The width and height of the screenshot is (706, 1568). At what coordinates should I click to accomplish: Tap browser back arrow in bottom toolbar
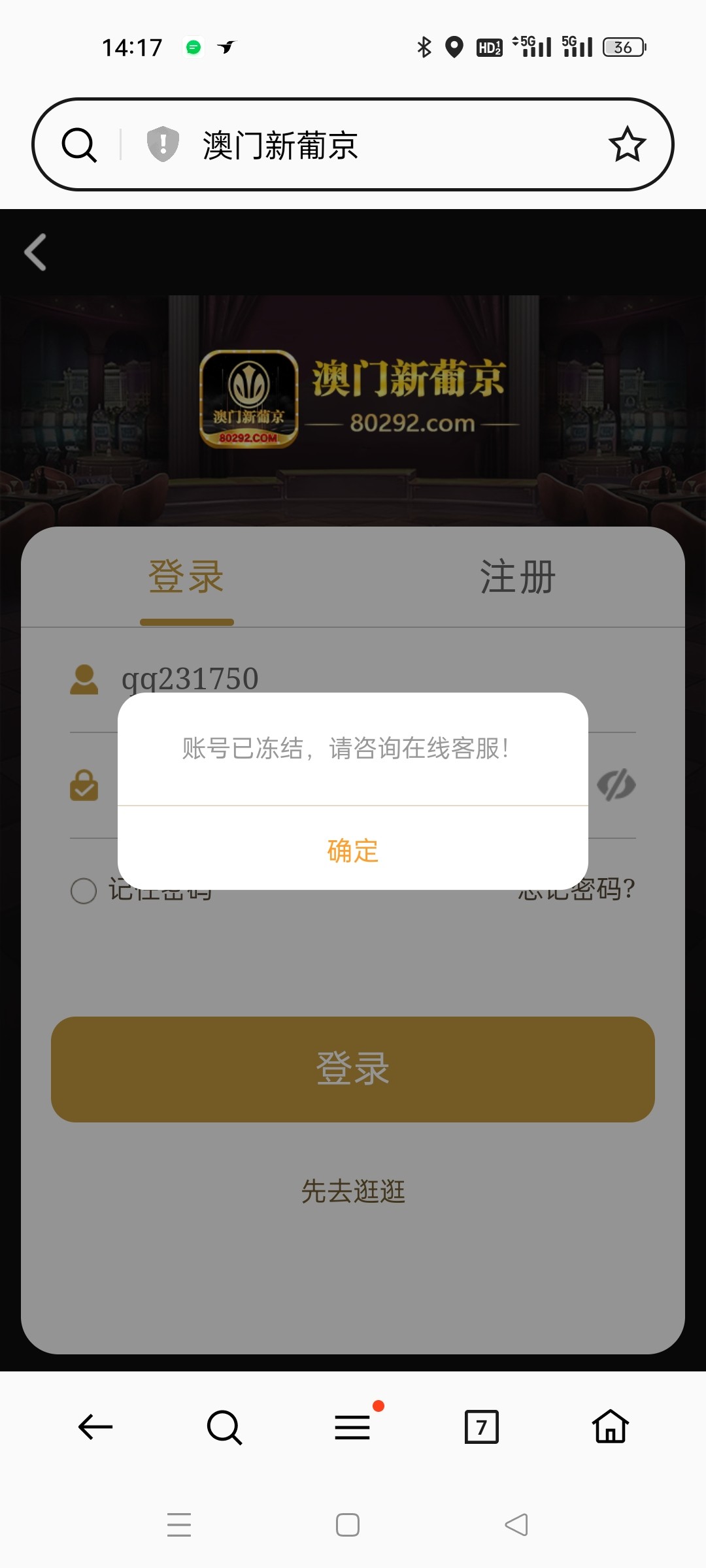click(x=95, y=1427)
